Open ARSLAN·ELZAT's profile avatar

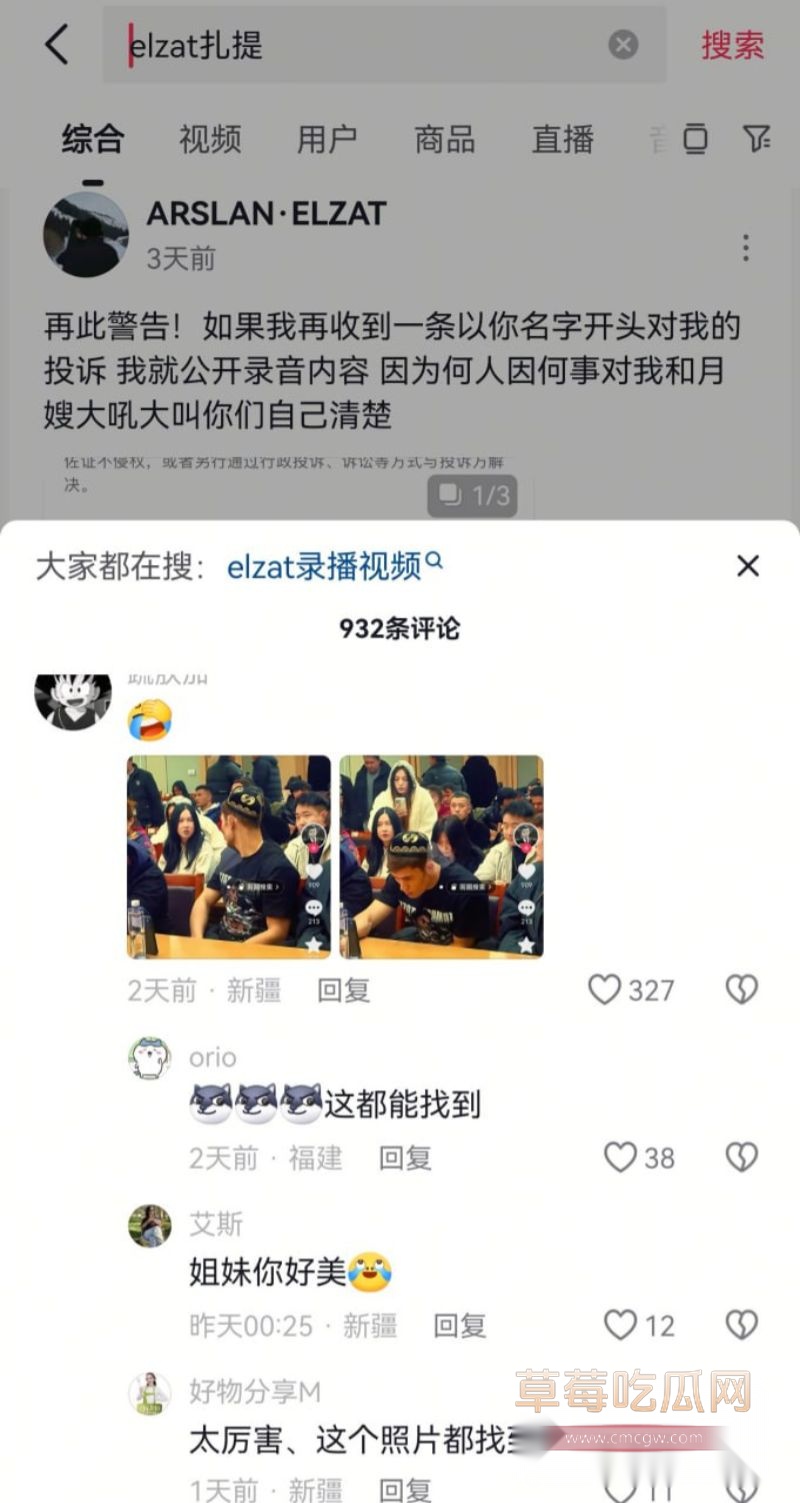point(87,232)
